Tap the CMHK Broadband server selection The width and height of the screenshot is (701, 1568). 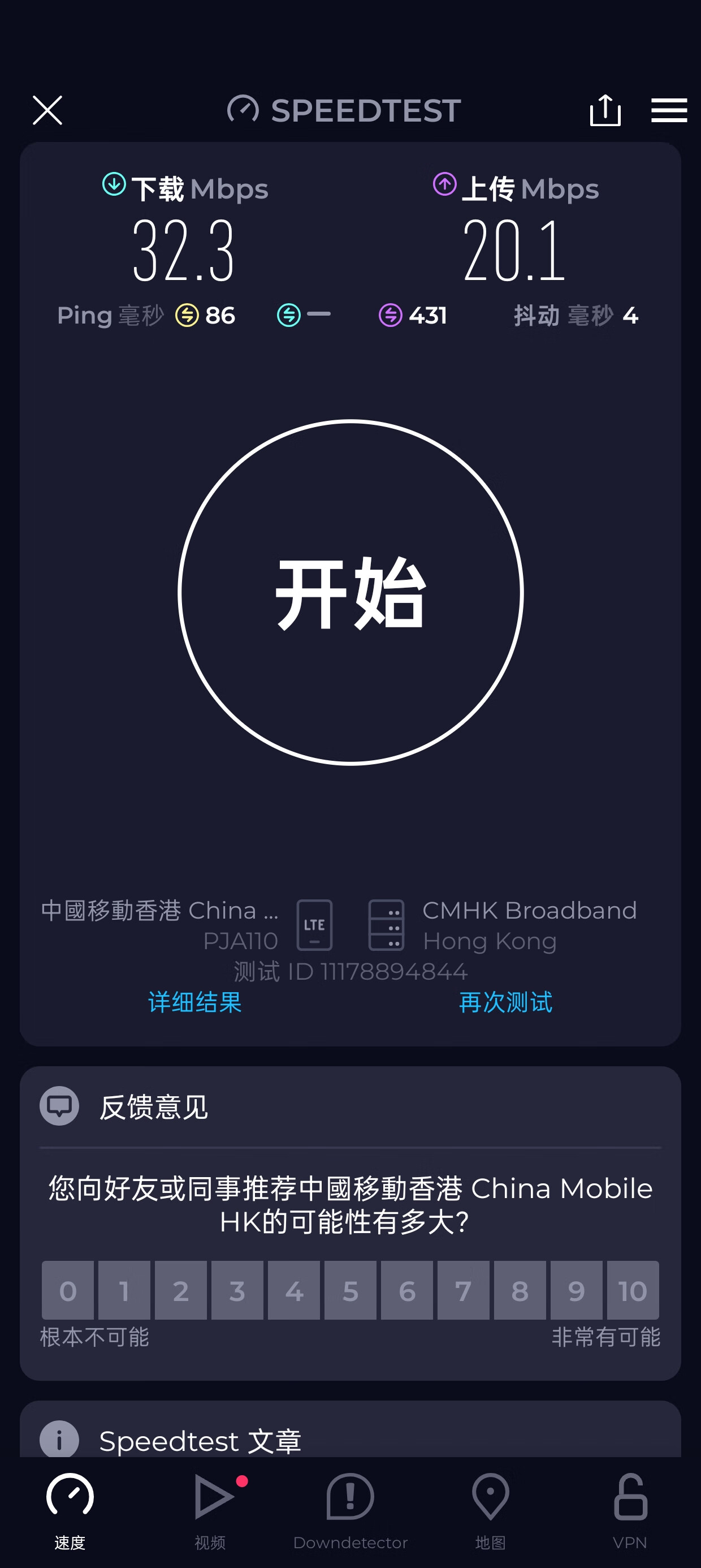503,925
